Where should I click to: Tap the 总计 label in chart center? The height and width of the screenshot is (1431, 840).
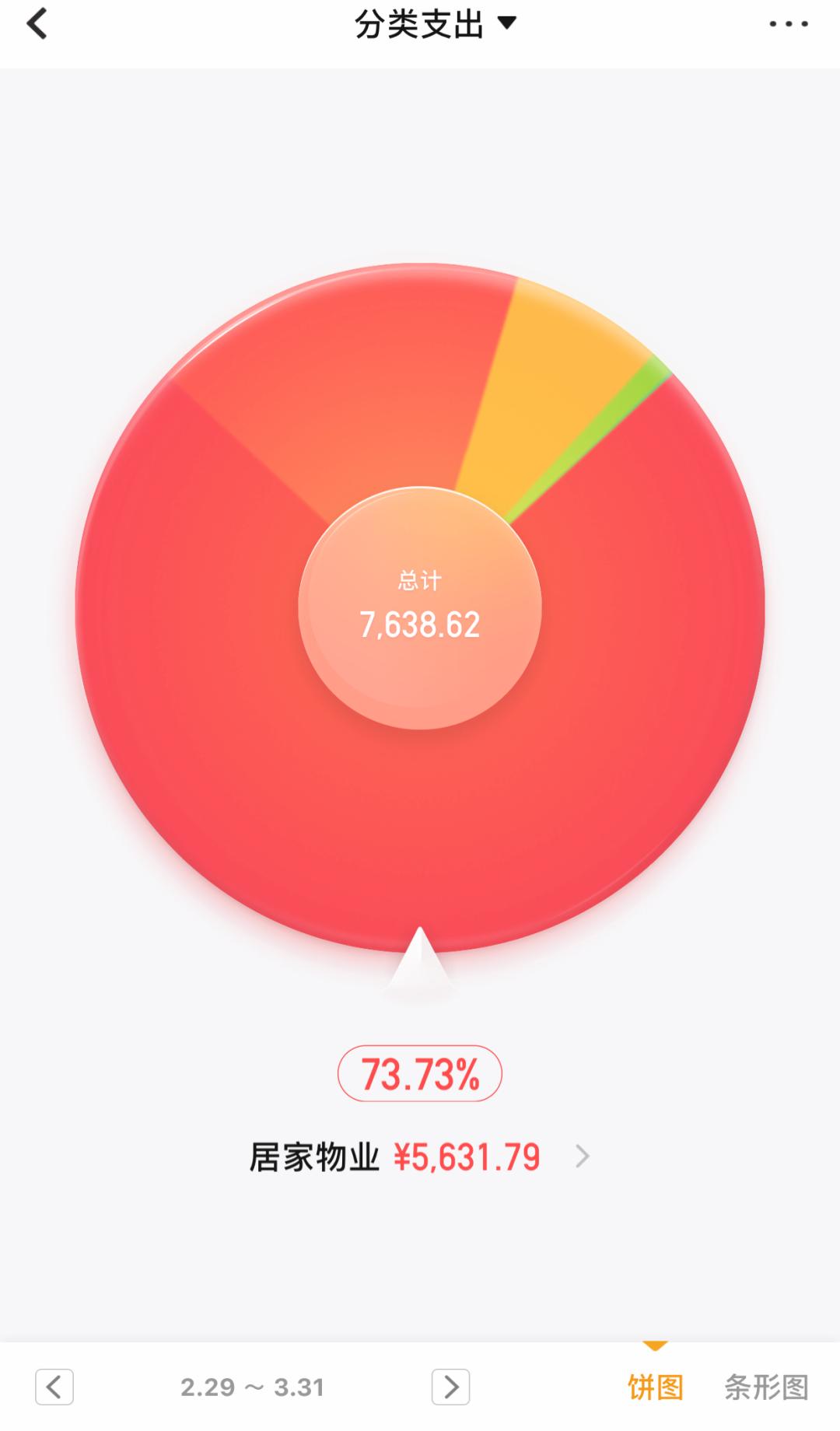(x=420, y=581)
